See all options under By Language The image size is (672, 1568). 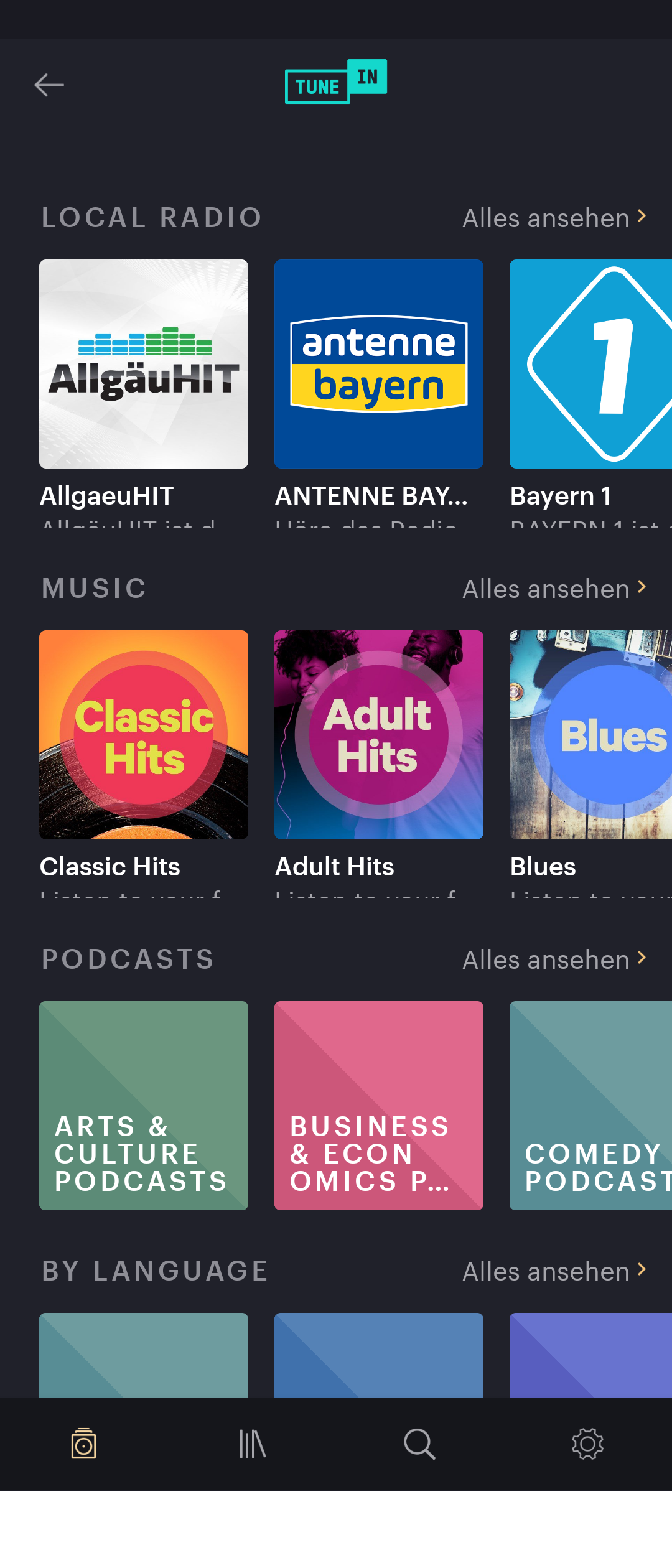coord(554,1272)
